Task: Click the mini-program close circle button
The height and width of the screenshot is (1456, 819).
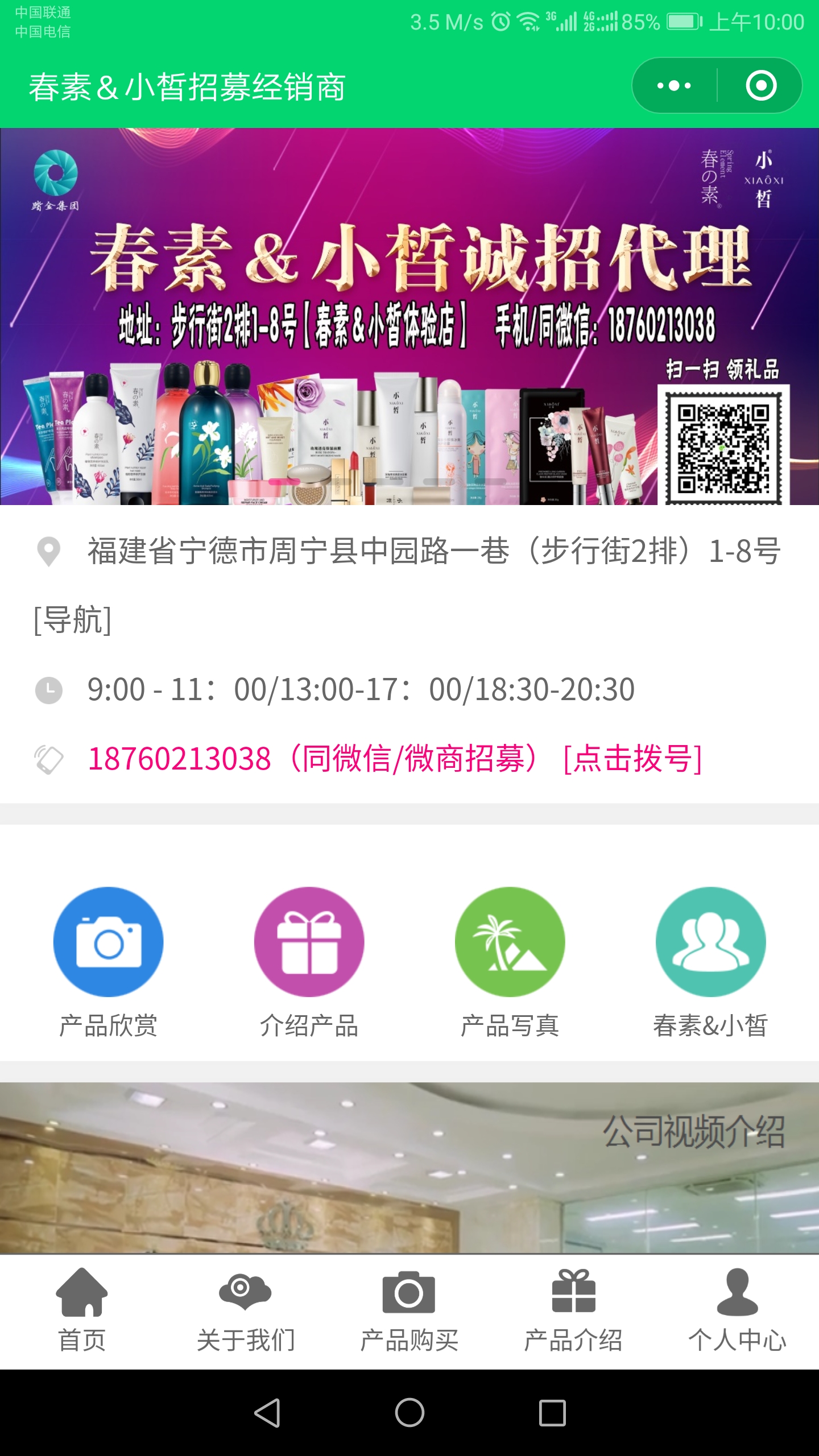Action: [761, 86]
